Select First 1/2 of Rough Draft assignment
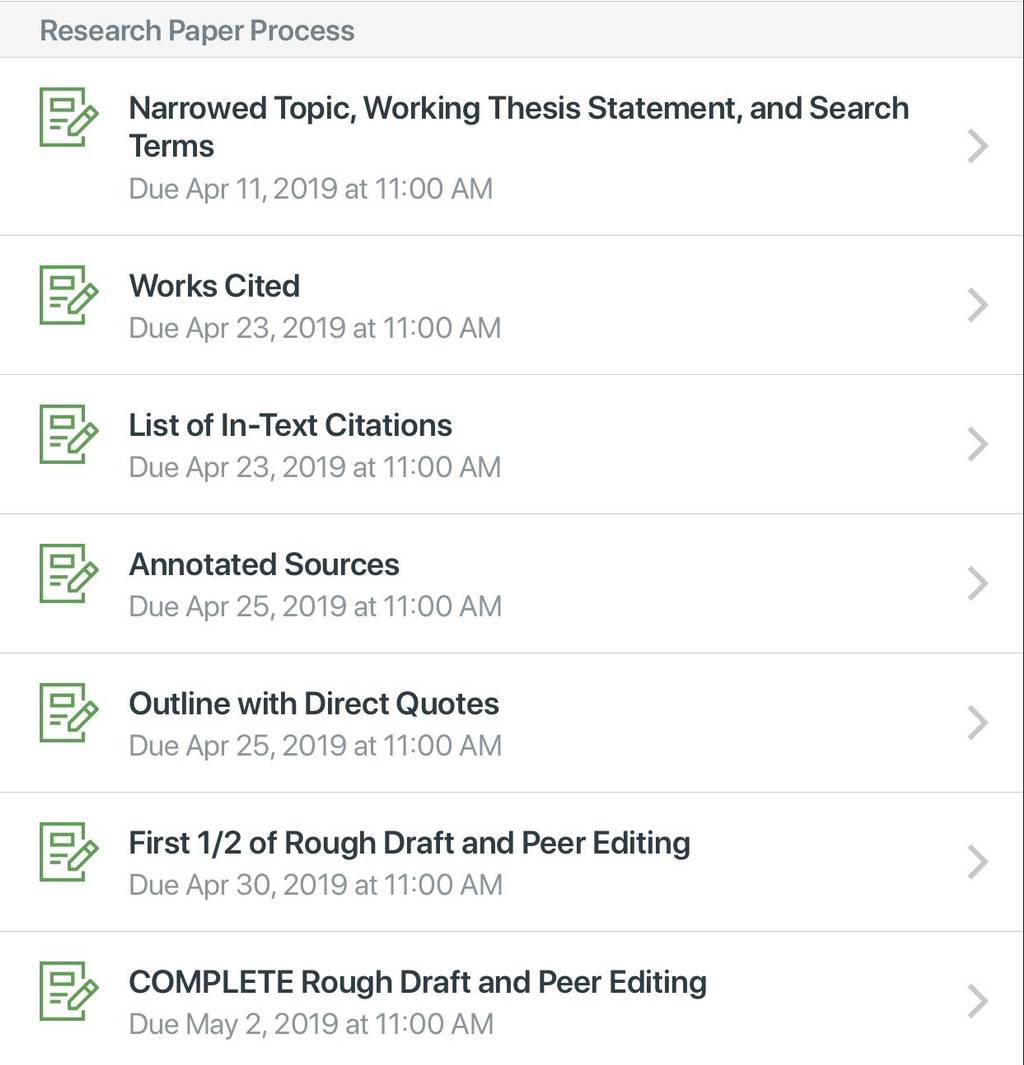Image resolution: width=1024 pixels, height=1065 pixels. coord(512,862)
